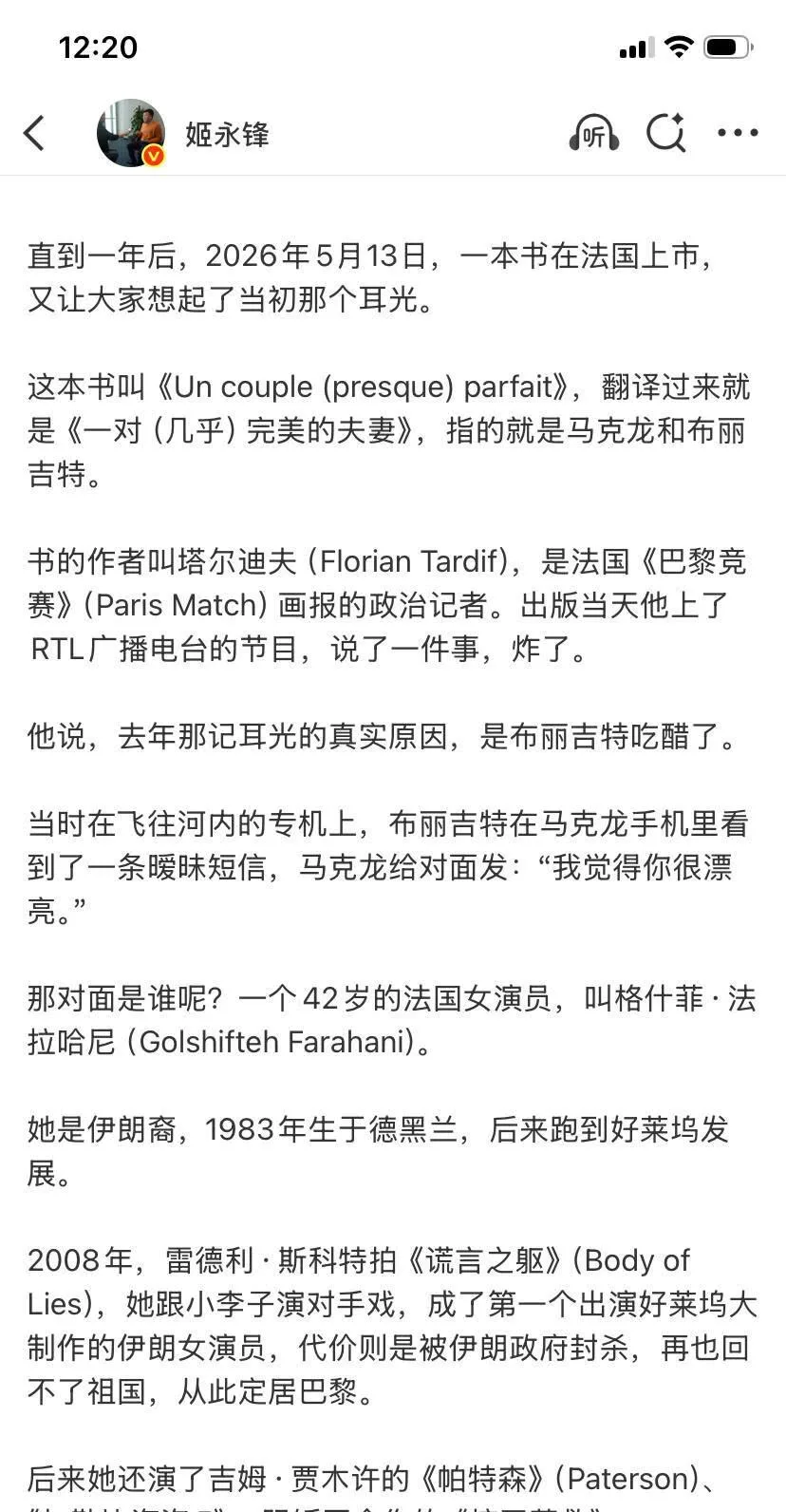Image resolution: width=786 pixels, height=1512 pixels.
Task: Open the three-dot overflow menu
Action: pos(738,134)
